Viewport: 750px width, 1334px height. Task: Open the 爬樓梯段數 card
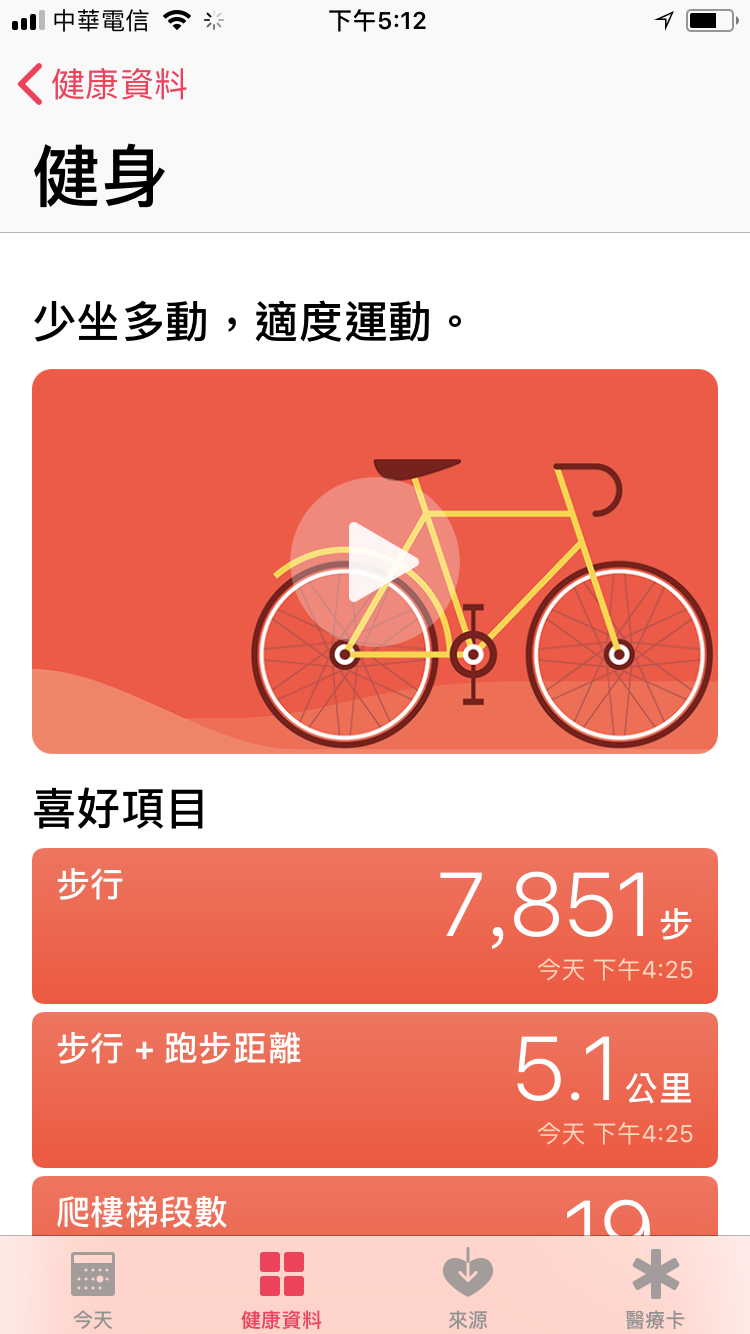[x=375, y=1206]
